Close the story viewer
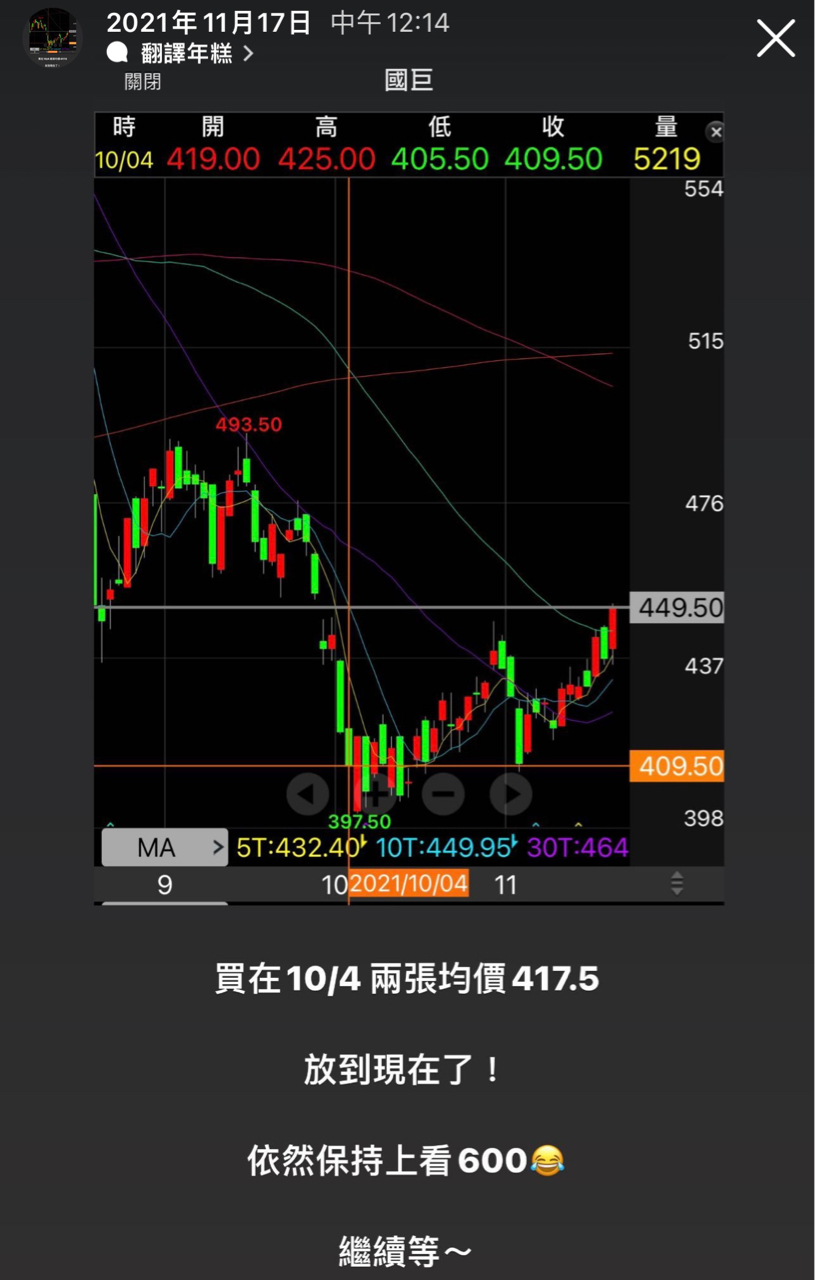Image resolution: width=815 pixels, height=1280 pixels. point(775,39)
